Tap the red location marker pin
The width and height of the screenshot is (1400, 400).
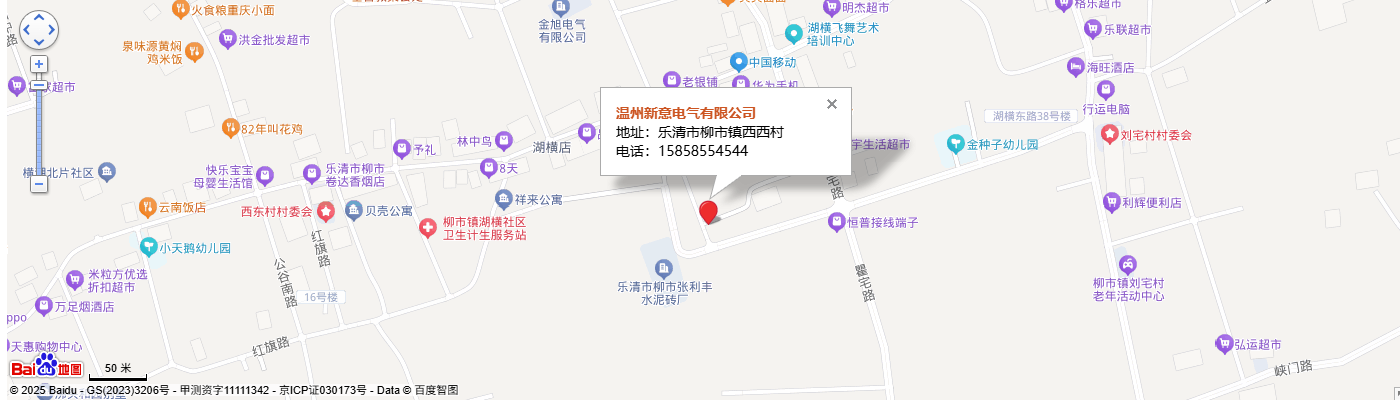708,212
